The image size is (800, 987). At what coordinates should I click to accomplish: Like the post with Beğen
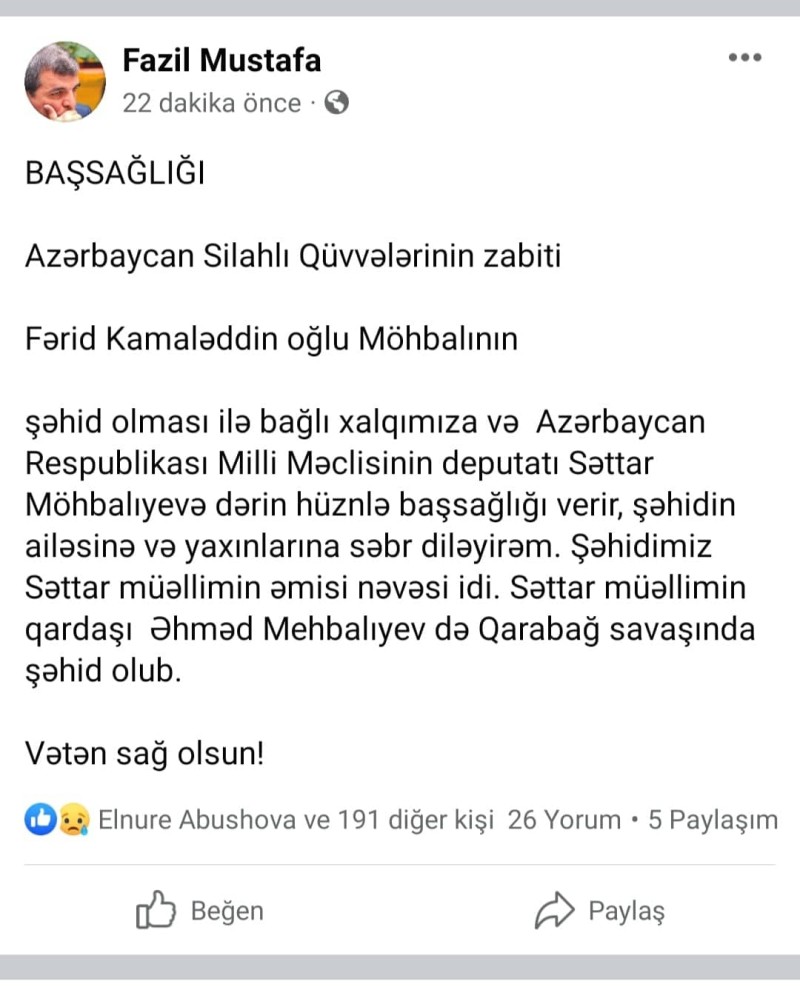[x=200, y=911]
